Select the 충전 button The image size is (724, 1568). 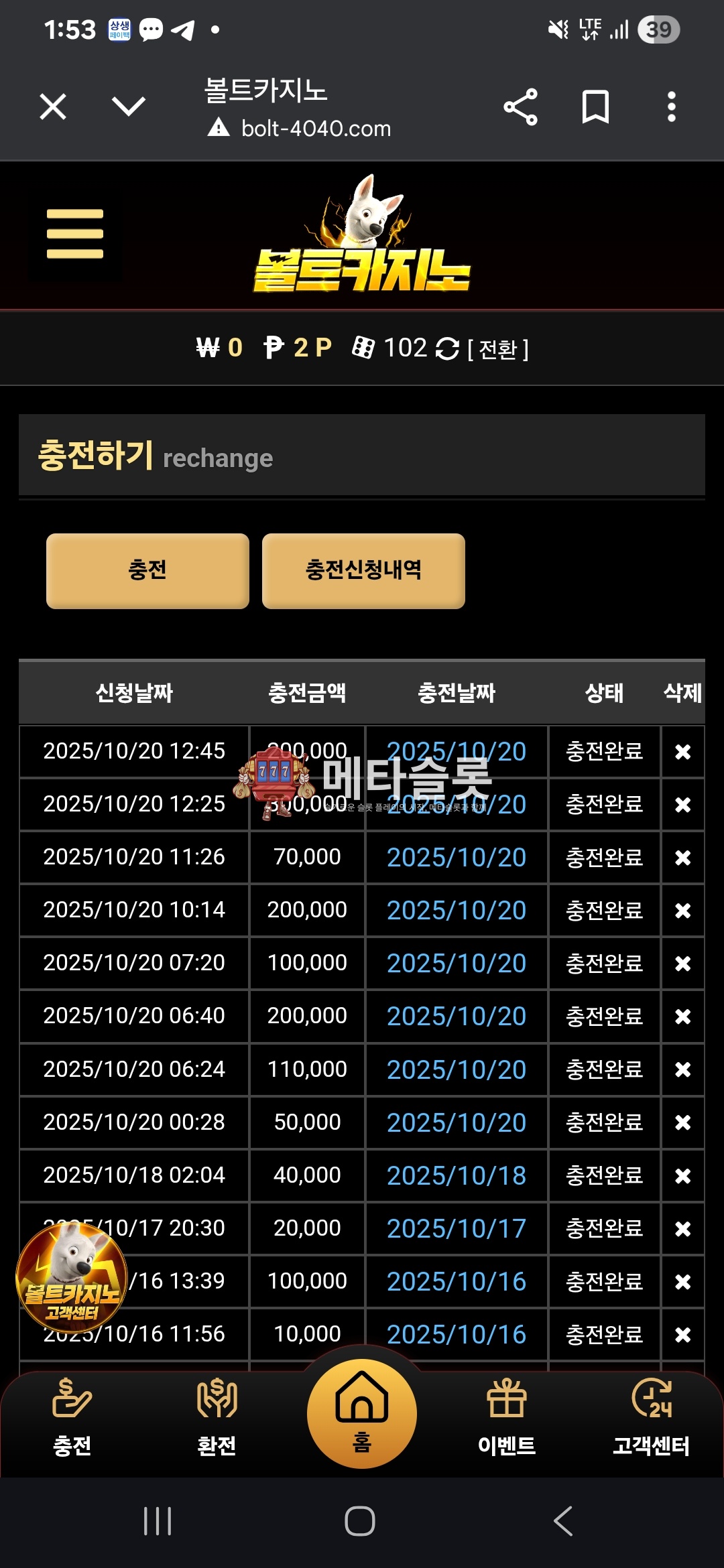(147, 571)
